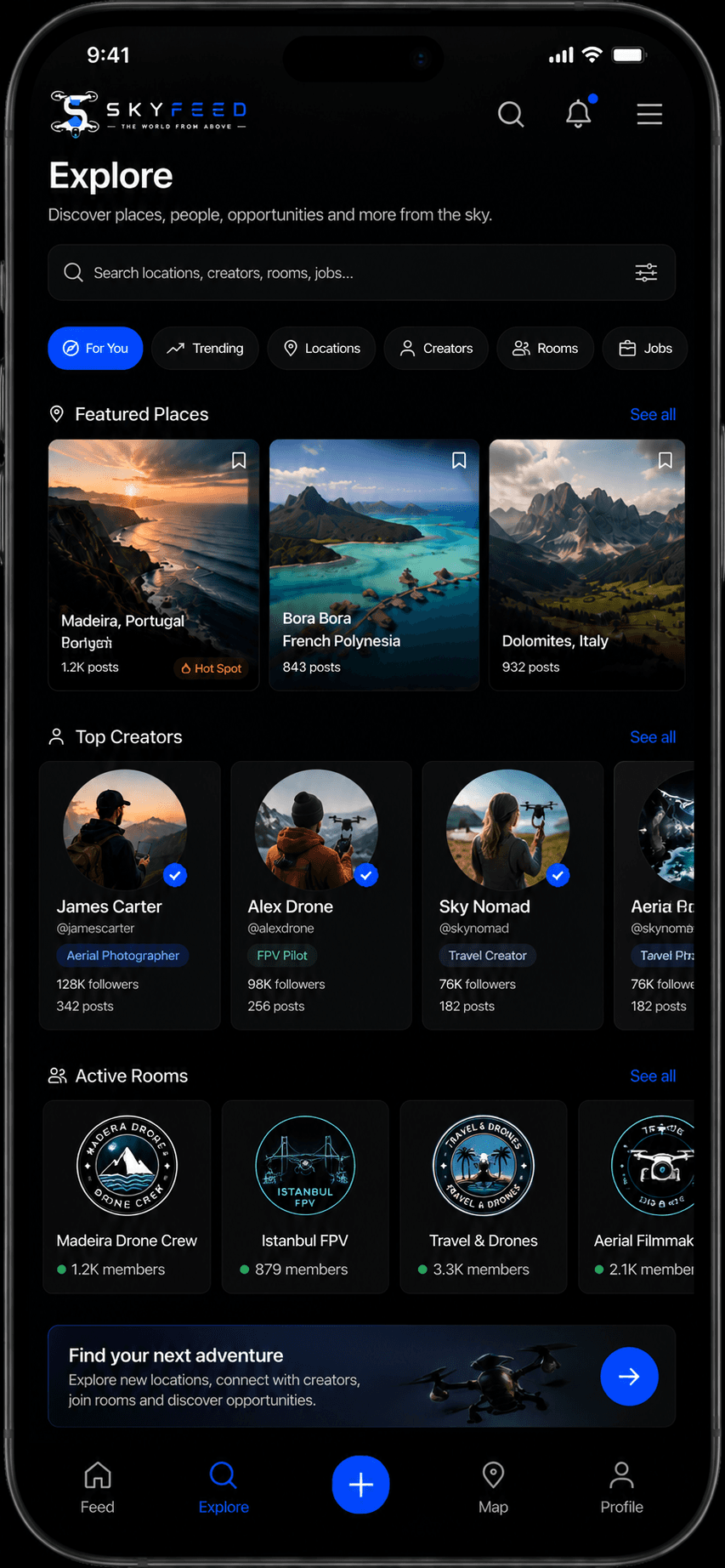Switch to the Locations chip
Screen dimensions: 725x1568
click(321, 349)
